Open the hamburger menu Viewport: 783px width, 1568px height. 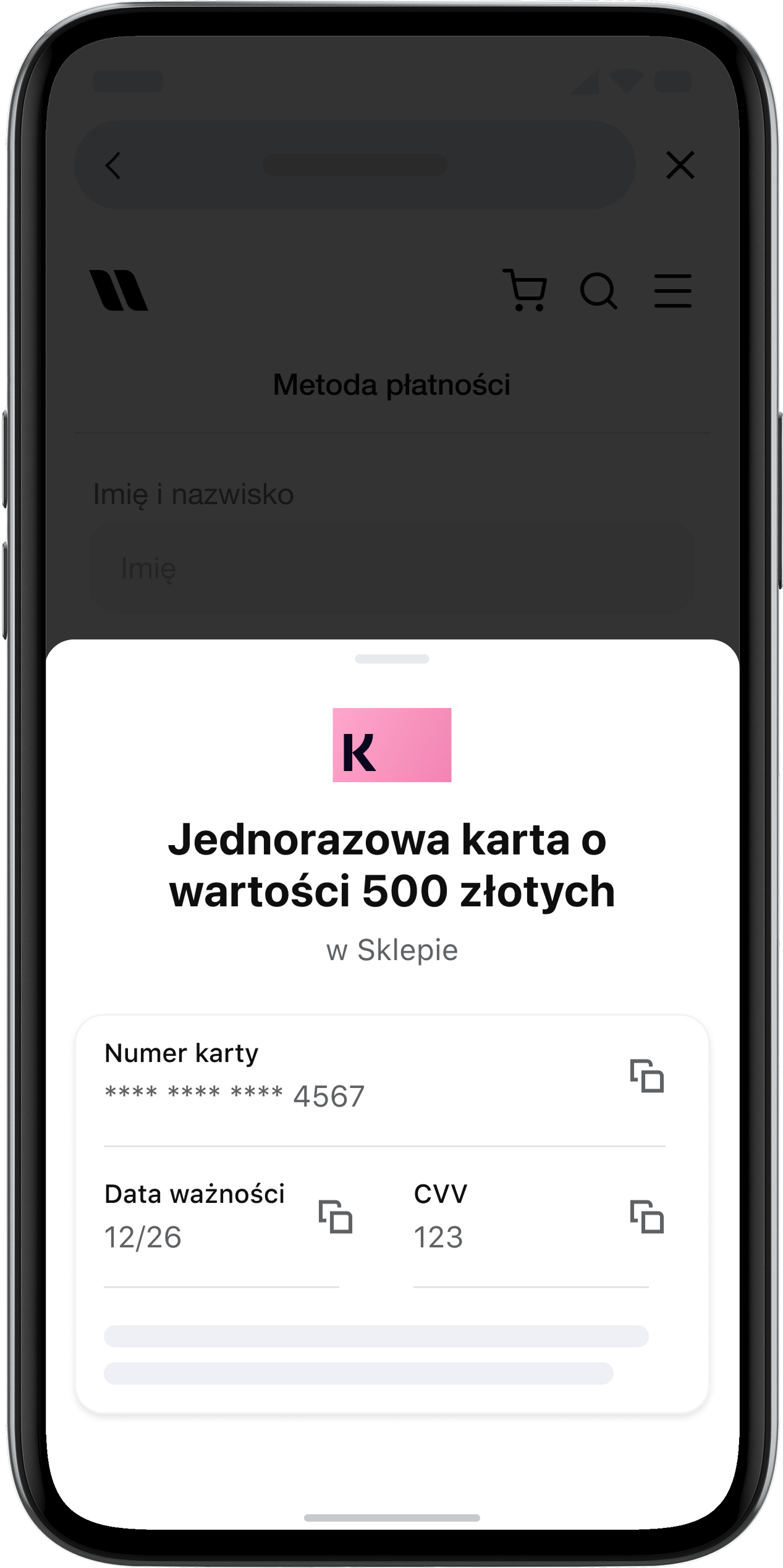coord(672,290)
